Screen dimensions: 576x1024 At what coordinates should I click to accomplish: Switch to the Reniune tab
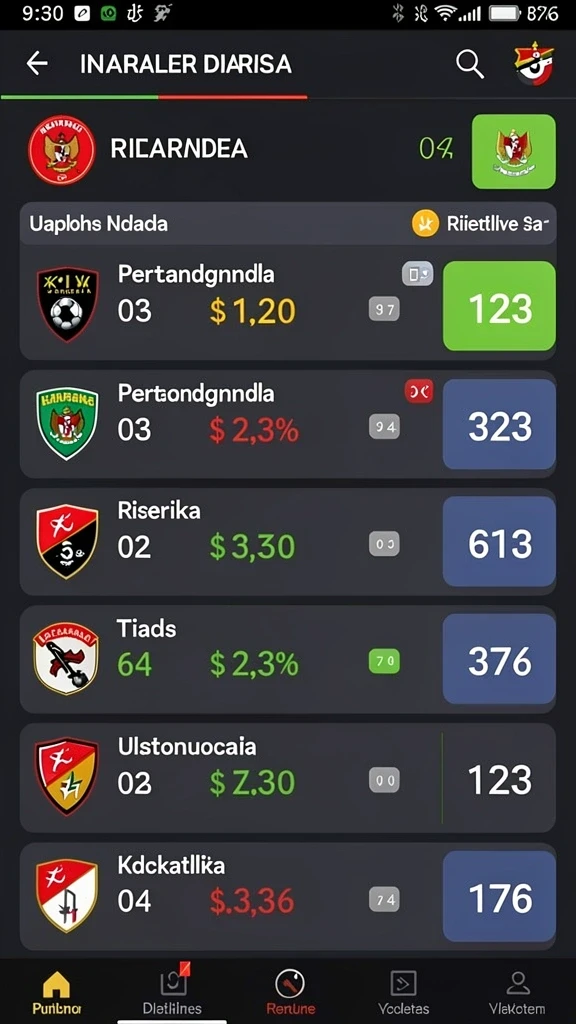(290, 993)
